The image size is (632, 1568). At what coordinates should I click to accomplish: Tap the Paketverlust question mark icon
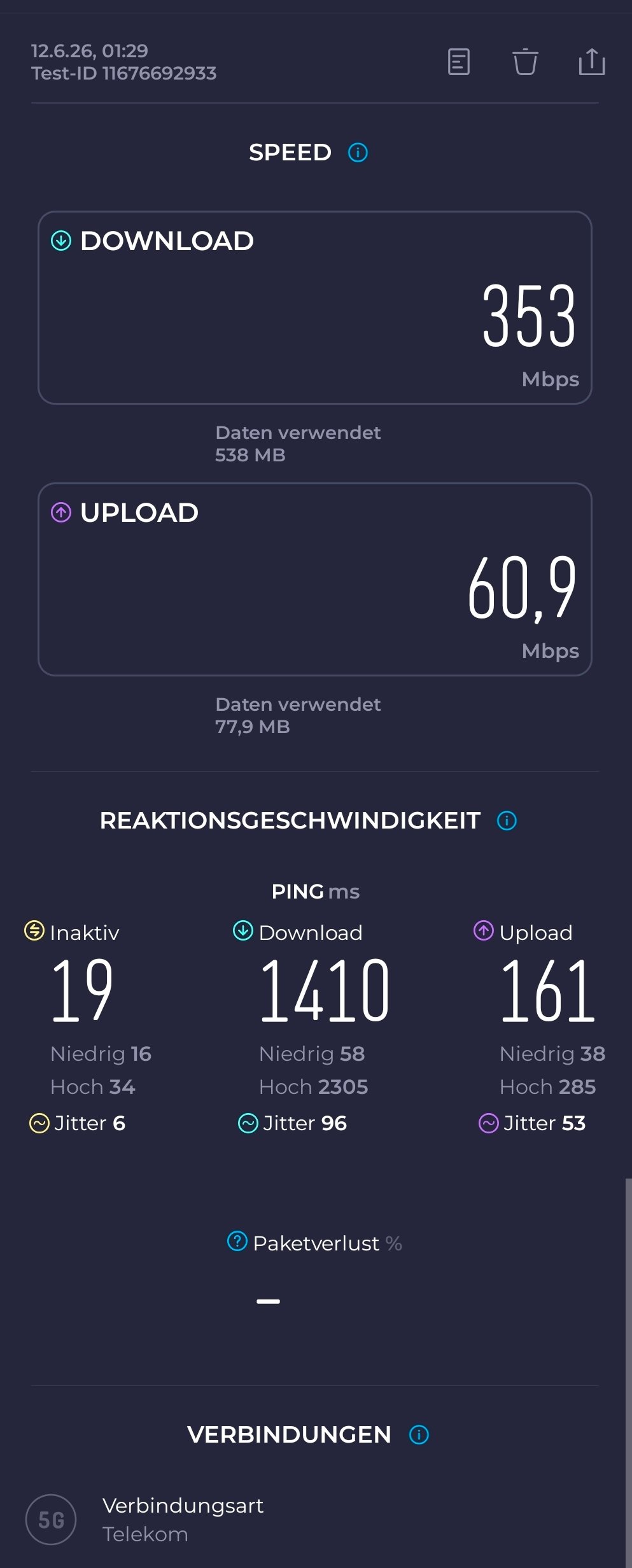click(237, 1240)
